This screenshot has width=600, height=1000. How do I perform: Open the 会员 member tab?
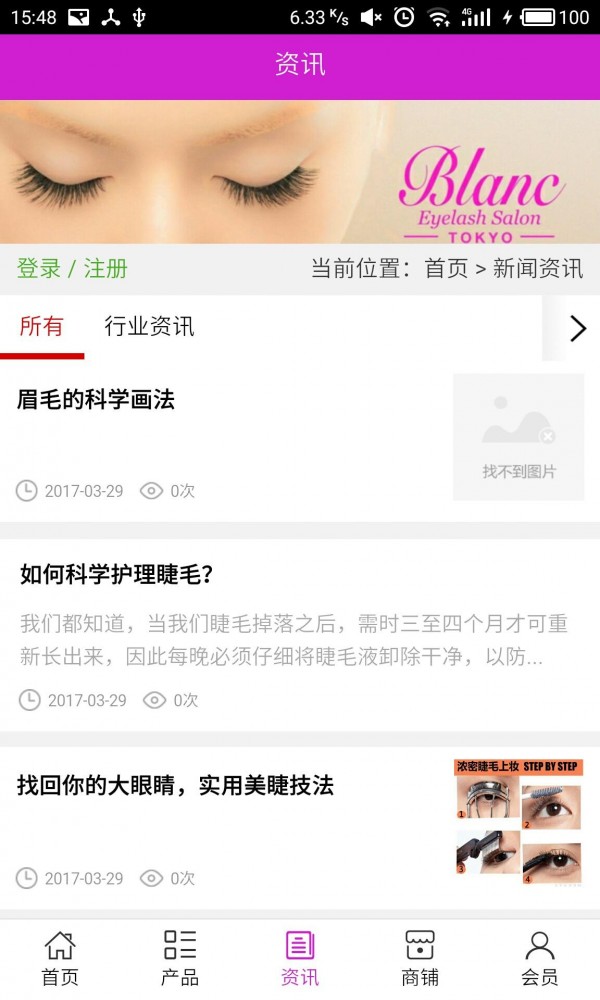540,958
